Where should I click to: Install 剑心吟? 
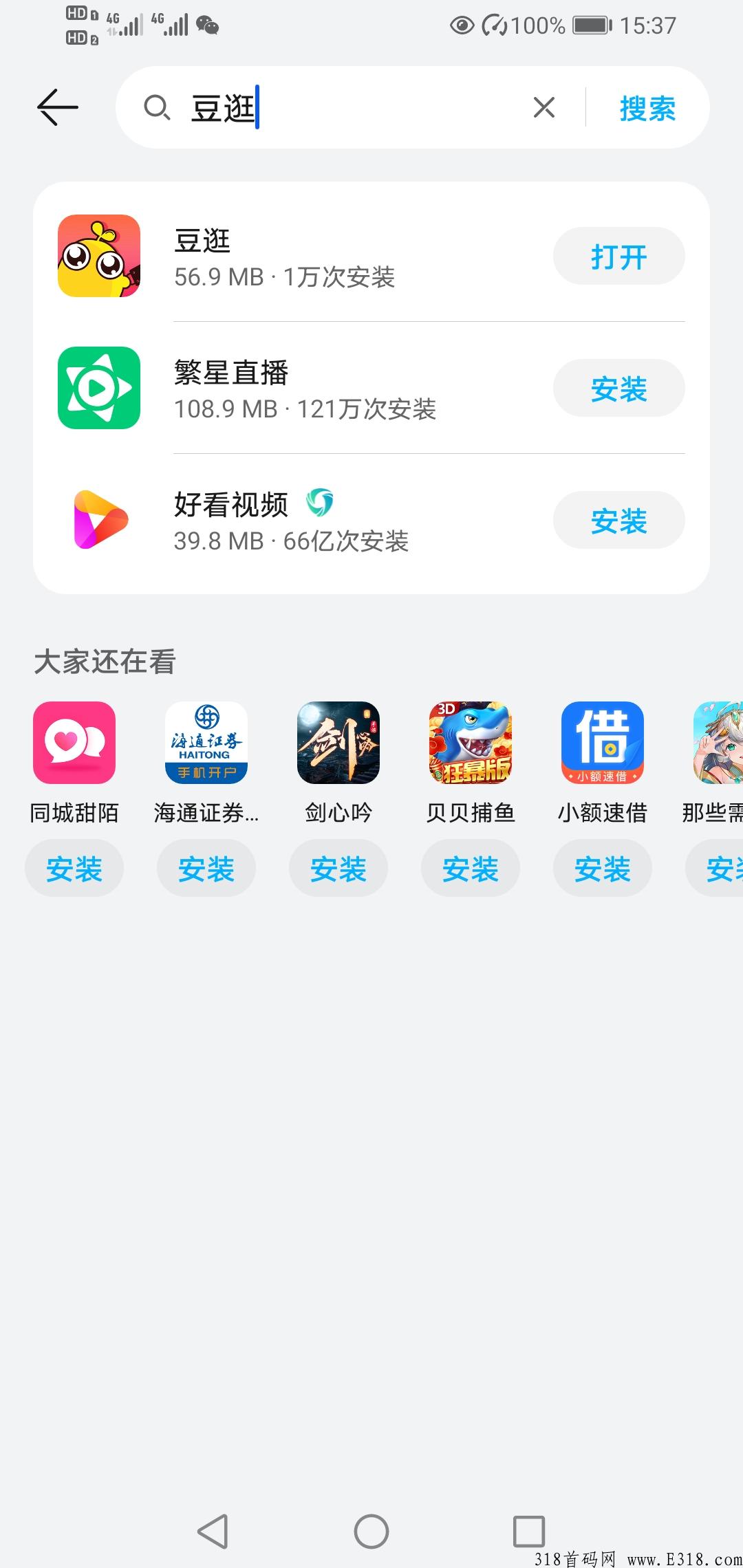[338, 868]
